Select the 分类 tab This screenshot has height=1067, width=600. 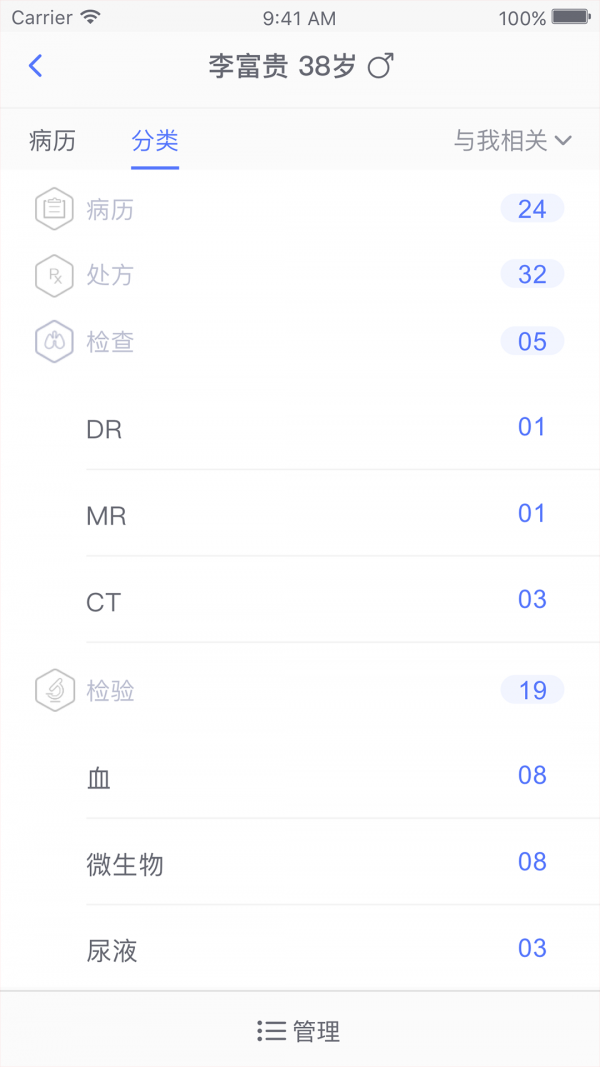(155, 141)
